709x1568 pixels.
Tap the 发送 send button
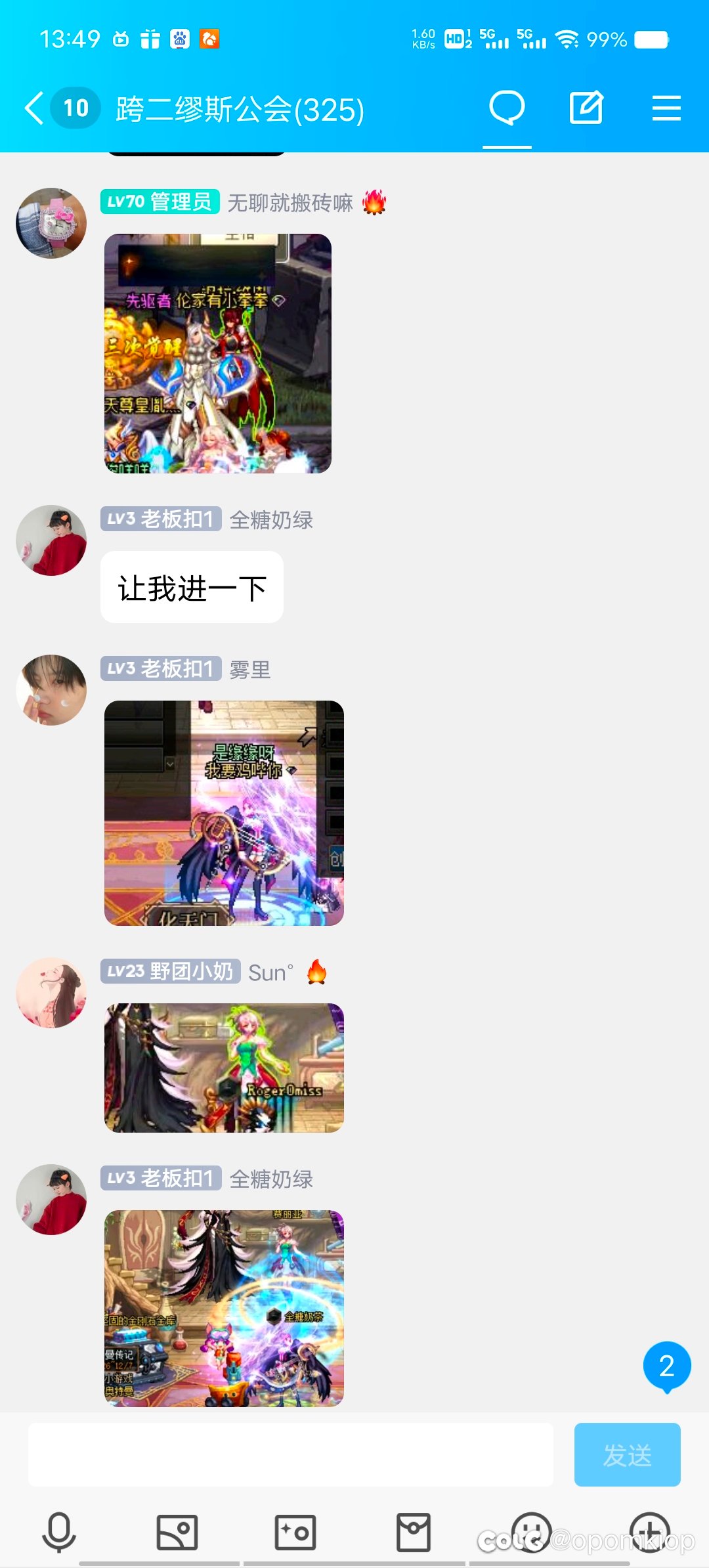(627, 1454)
